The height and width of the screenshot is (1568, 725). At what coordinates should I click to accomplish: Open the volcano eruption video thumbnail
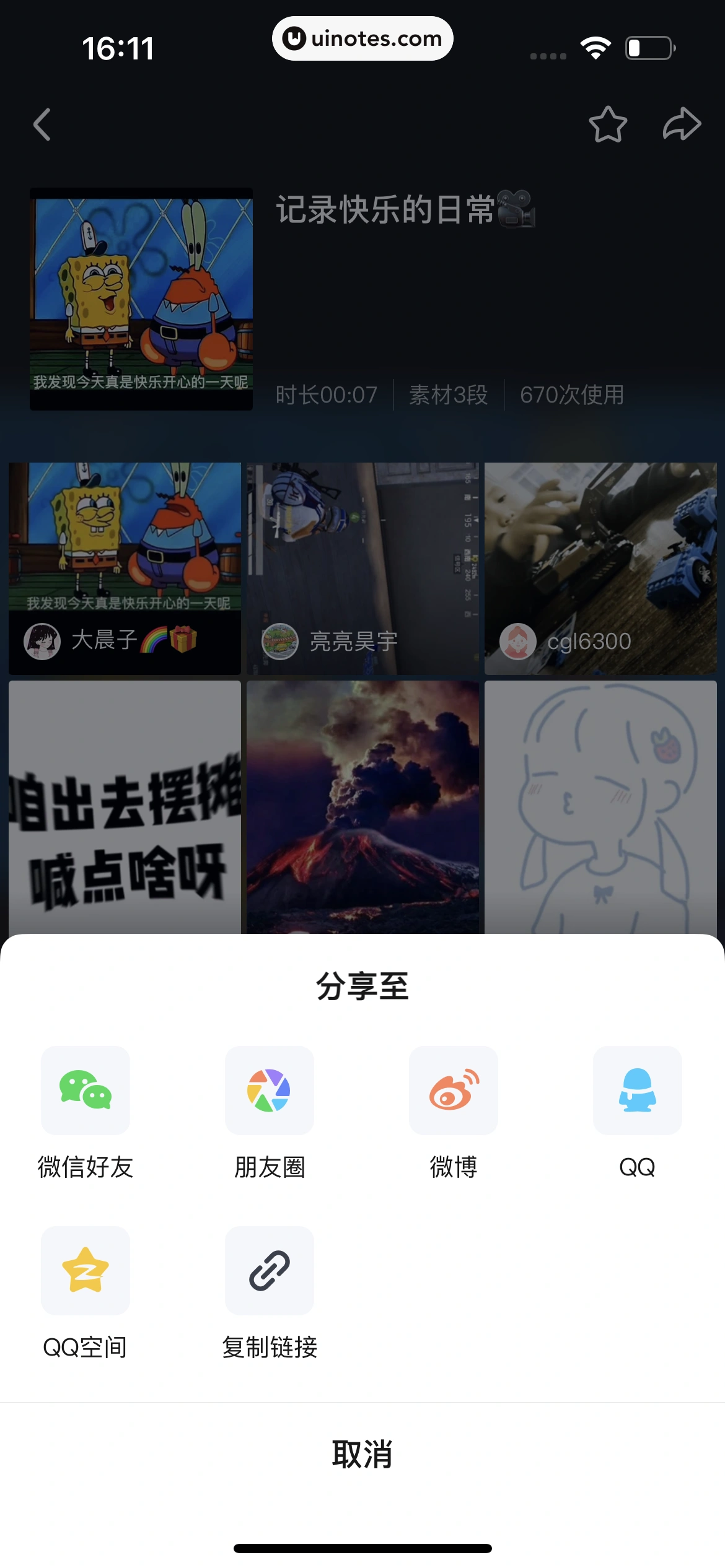362,805
